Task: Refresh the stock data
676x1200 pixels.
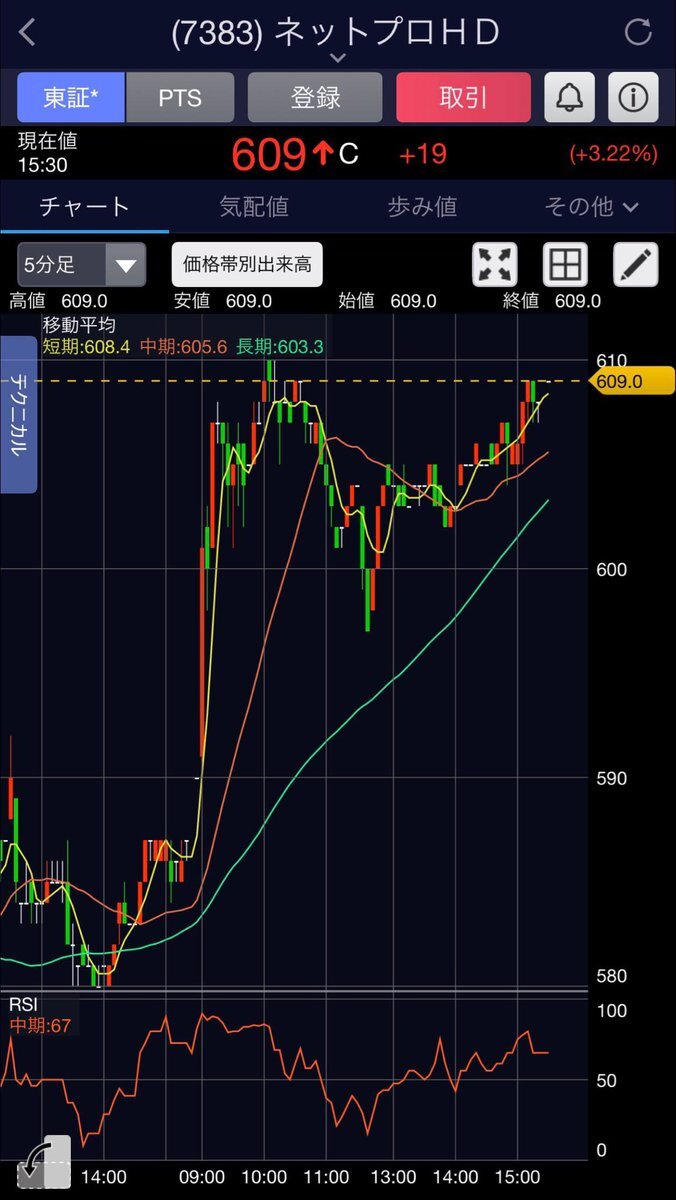Action: [x=638, y=32]
